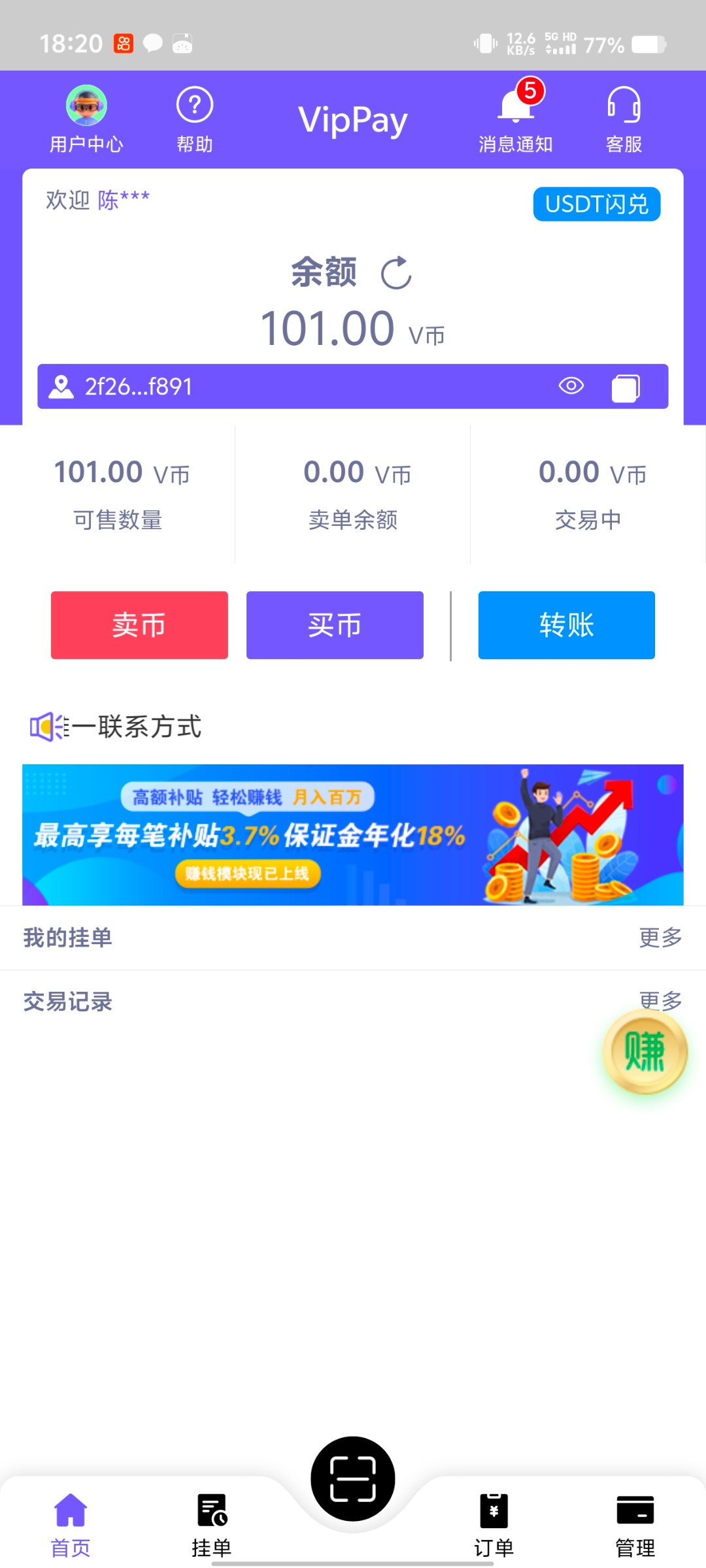Tap the USDT闪兑 button
This screenshot has width=706, height=1568.
pos(596,204)
